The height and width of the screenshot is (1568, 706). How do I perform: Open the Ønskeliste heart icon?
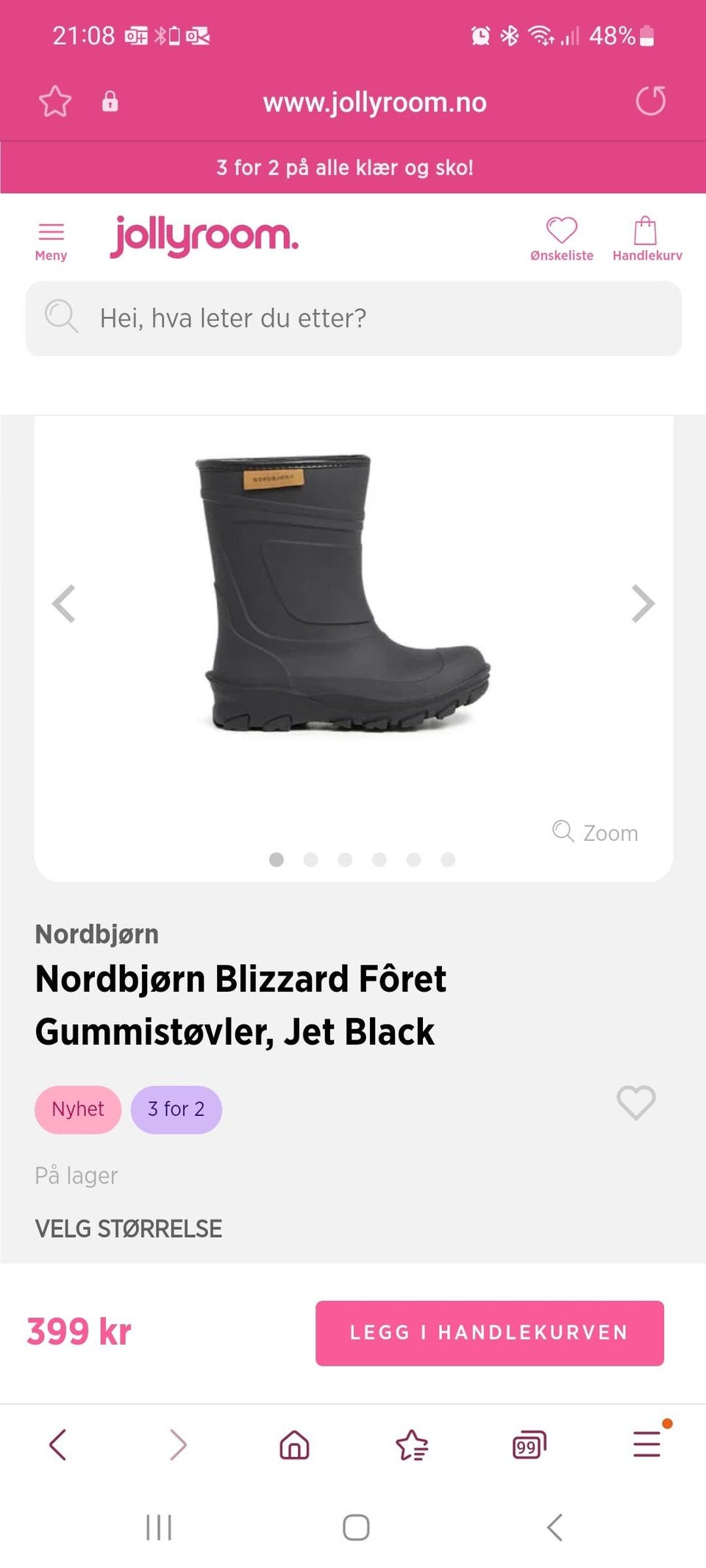point(562,234)
